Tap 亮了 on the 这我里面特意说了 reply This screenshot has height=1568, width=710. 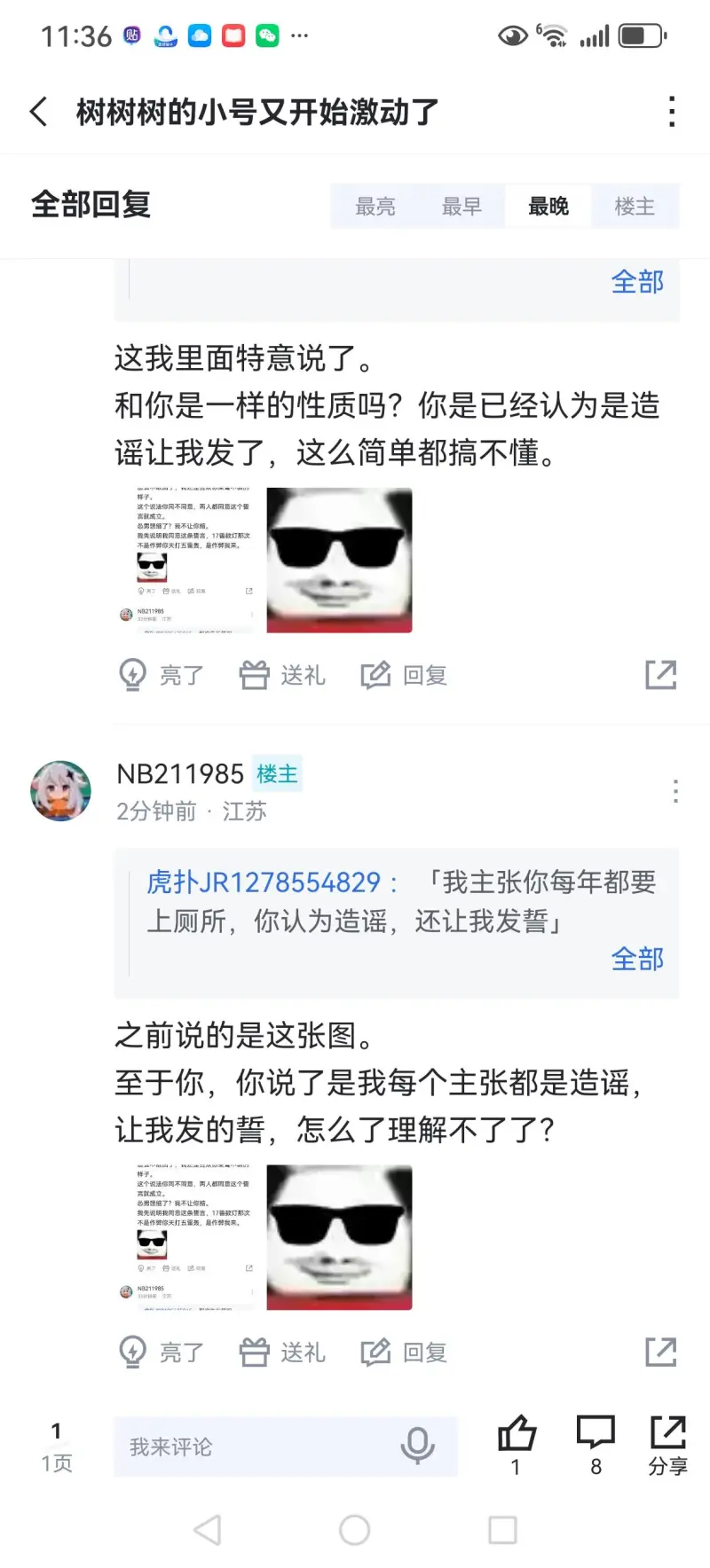[x=162, y=675]
